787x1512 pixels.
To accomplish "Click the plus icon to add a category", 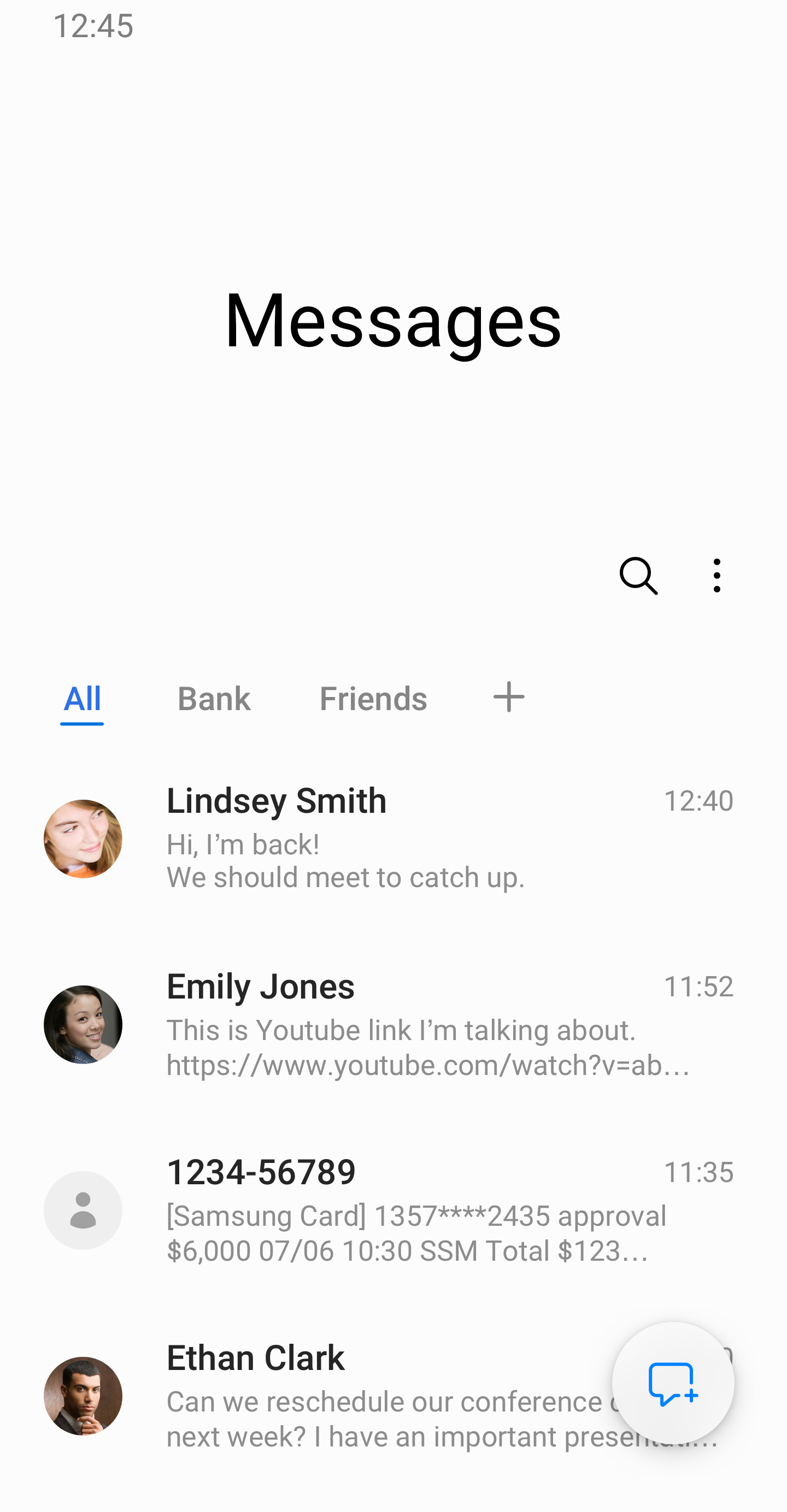I will pyautogui.click(x=507, y=698).
